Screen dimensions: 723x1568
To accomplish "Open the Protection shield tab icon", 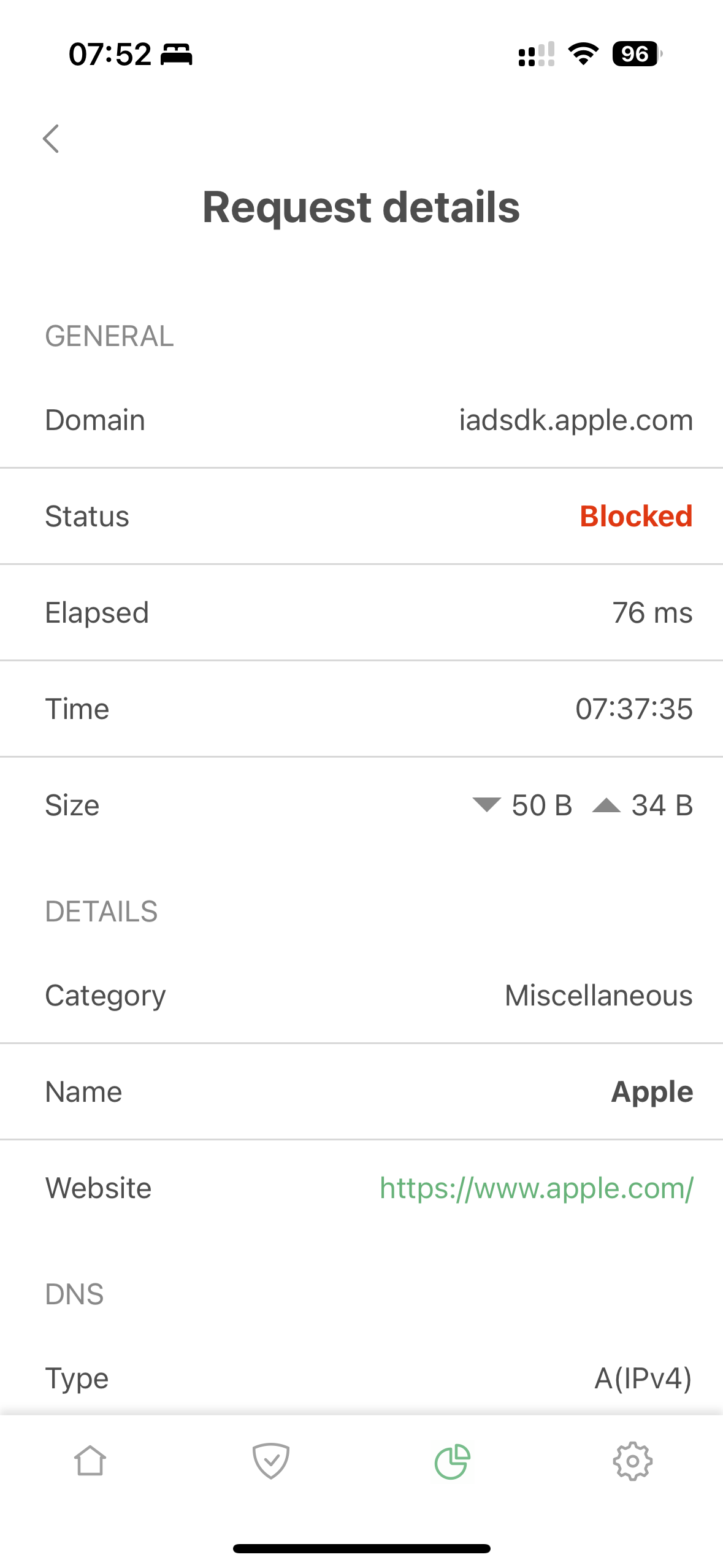I will pos(271,1460).
